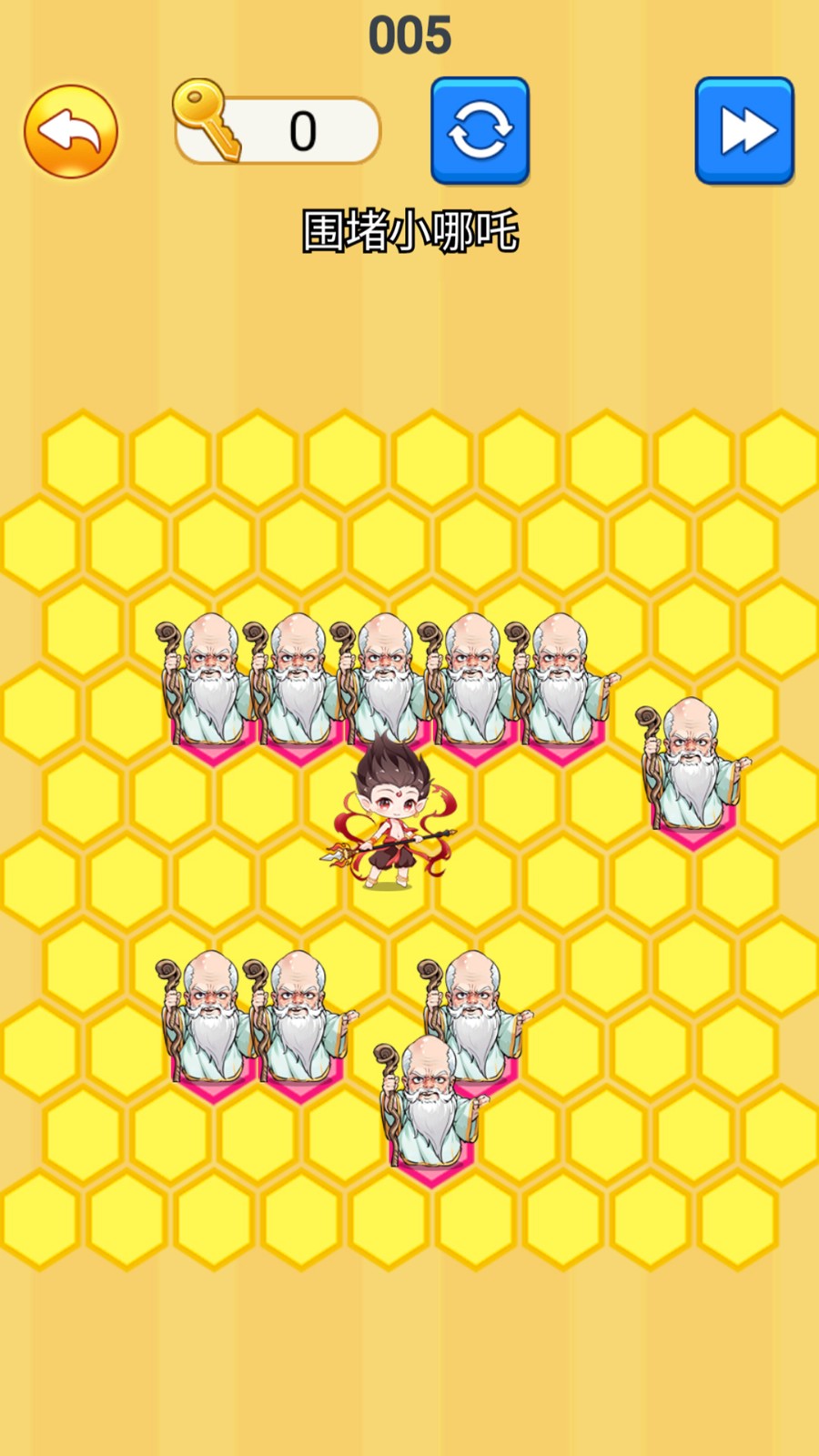Block the empty hexagon immediately left of Nezha
The image size is (819, 1456).
301,881
